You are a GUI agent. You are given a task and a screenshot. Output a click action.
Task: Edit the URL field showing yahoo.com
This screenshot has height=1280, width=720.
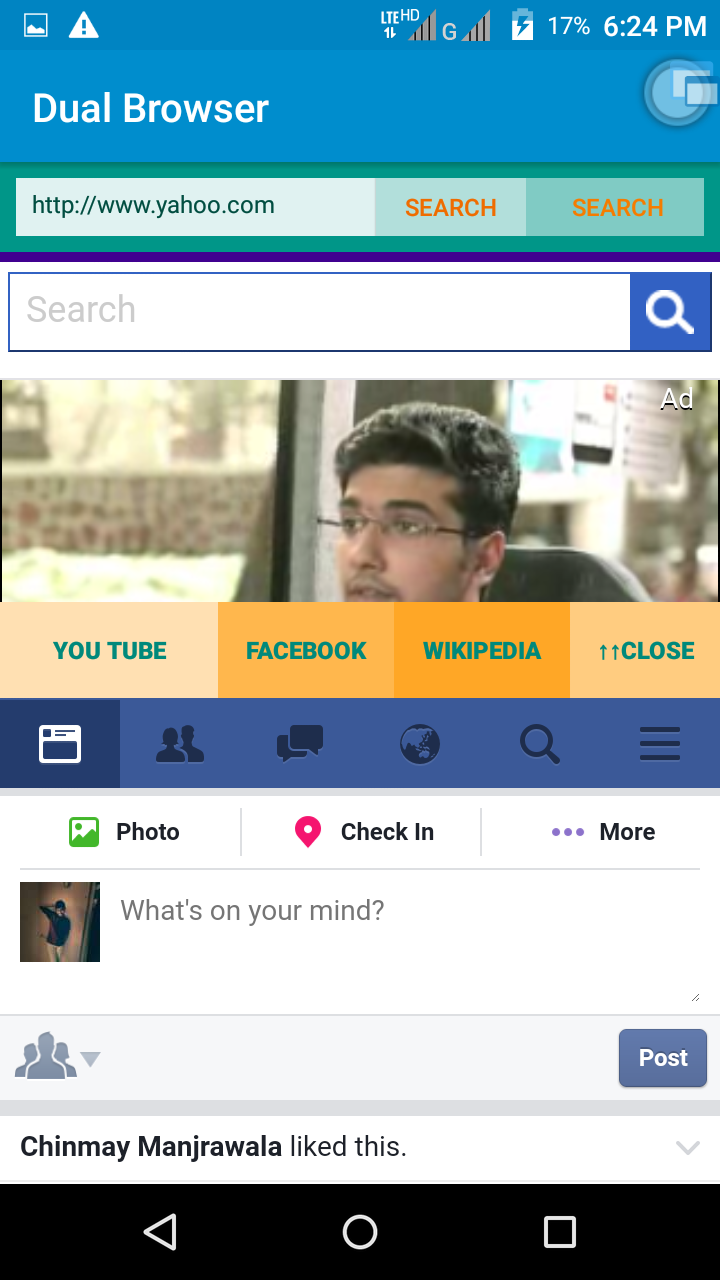[195, 207]
